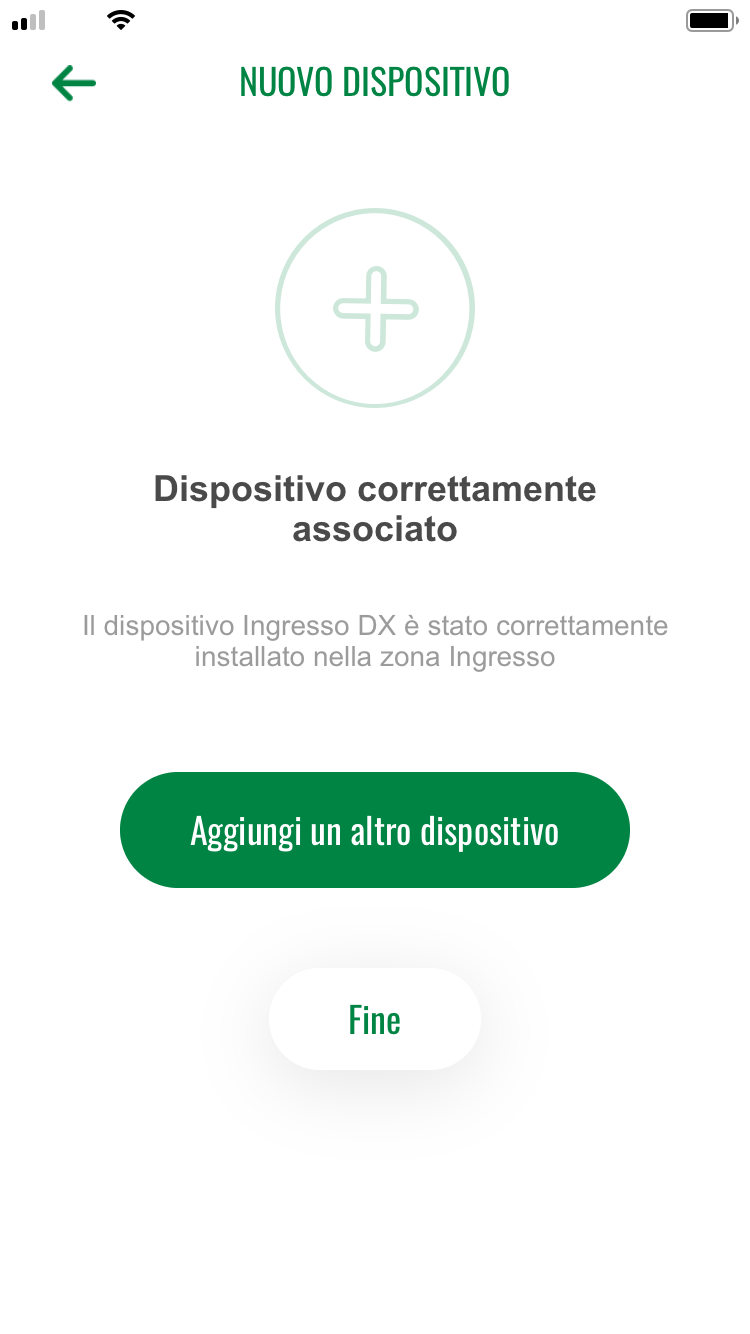
Task: Go back using the green arrow
Action: point(74,83)
